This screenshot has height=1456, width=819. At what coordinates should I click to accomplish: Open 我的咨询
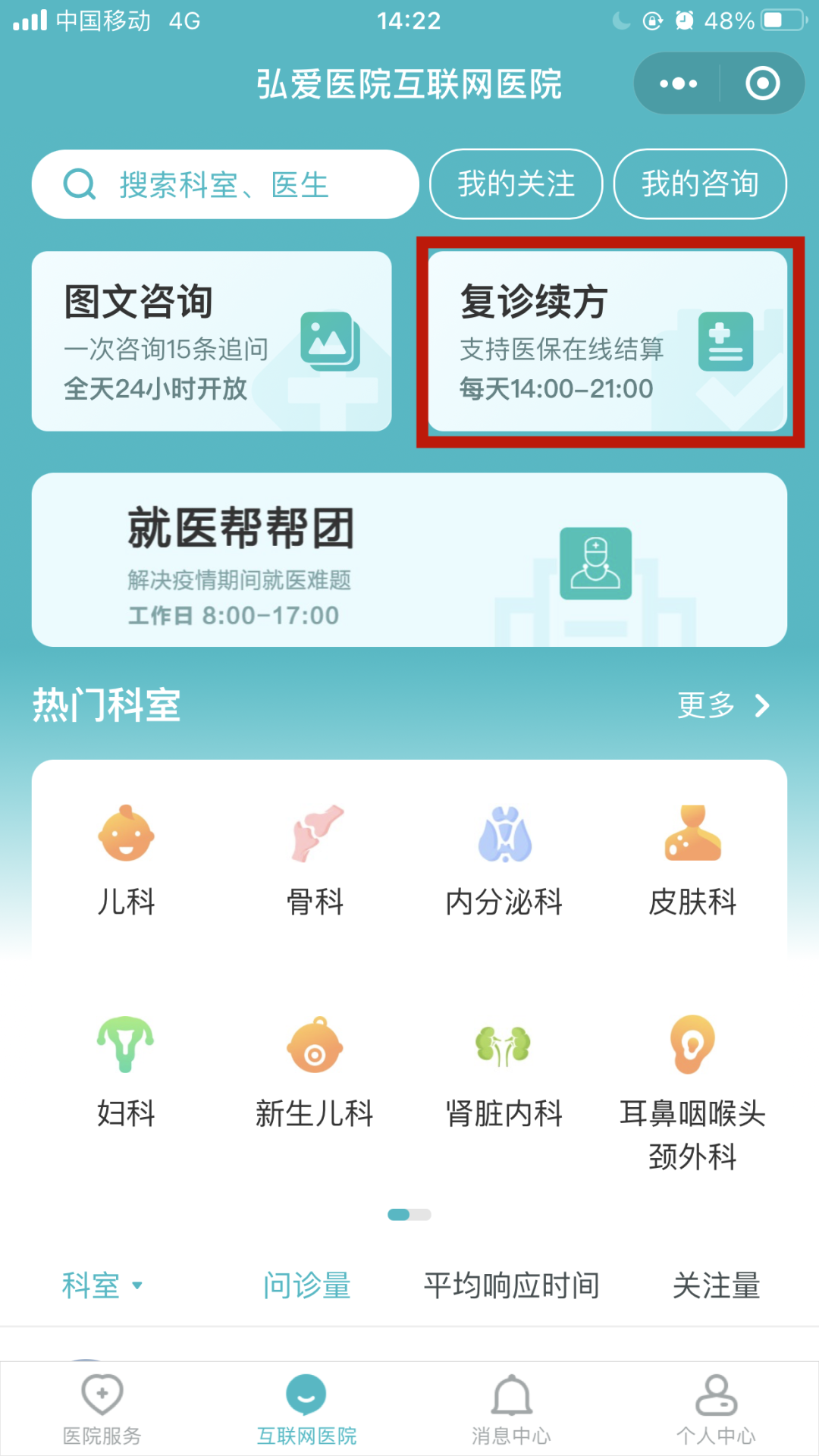pyautogui.click(x=699, y=184)
